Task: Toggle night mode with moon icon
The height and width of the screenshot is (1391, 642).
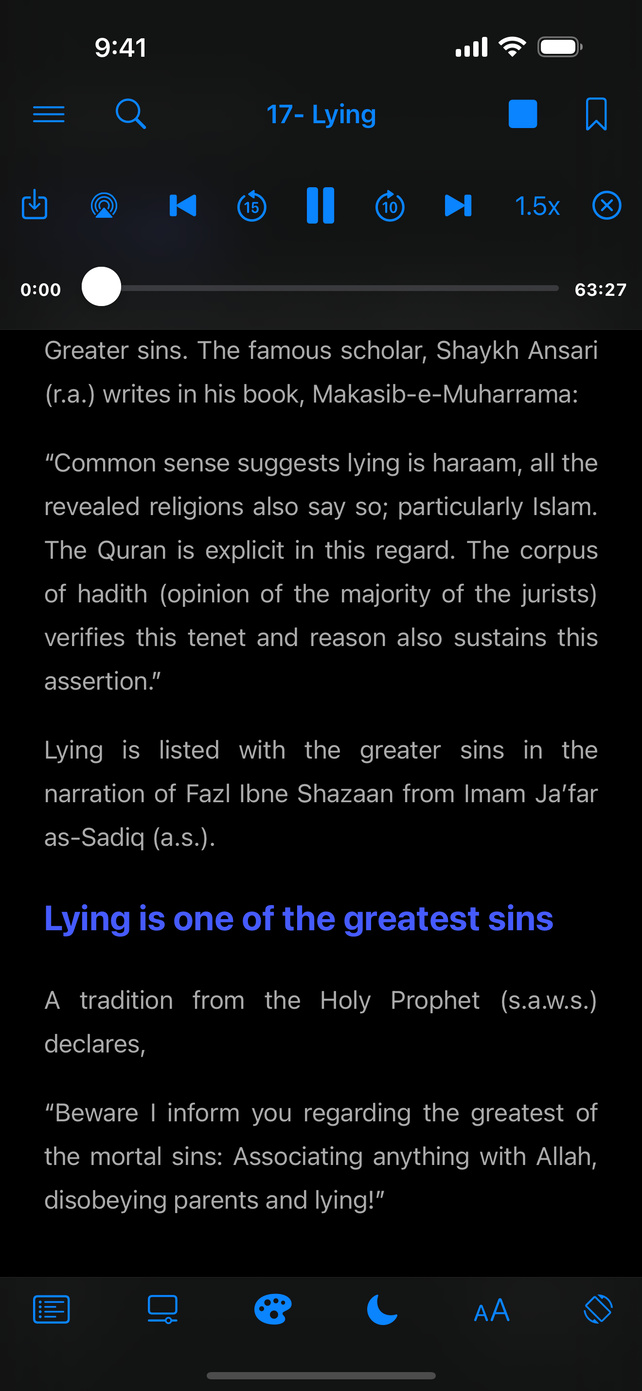Action: (382, 1309)
